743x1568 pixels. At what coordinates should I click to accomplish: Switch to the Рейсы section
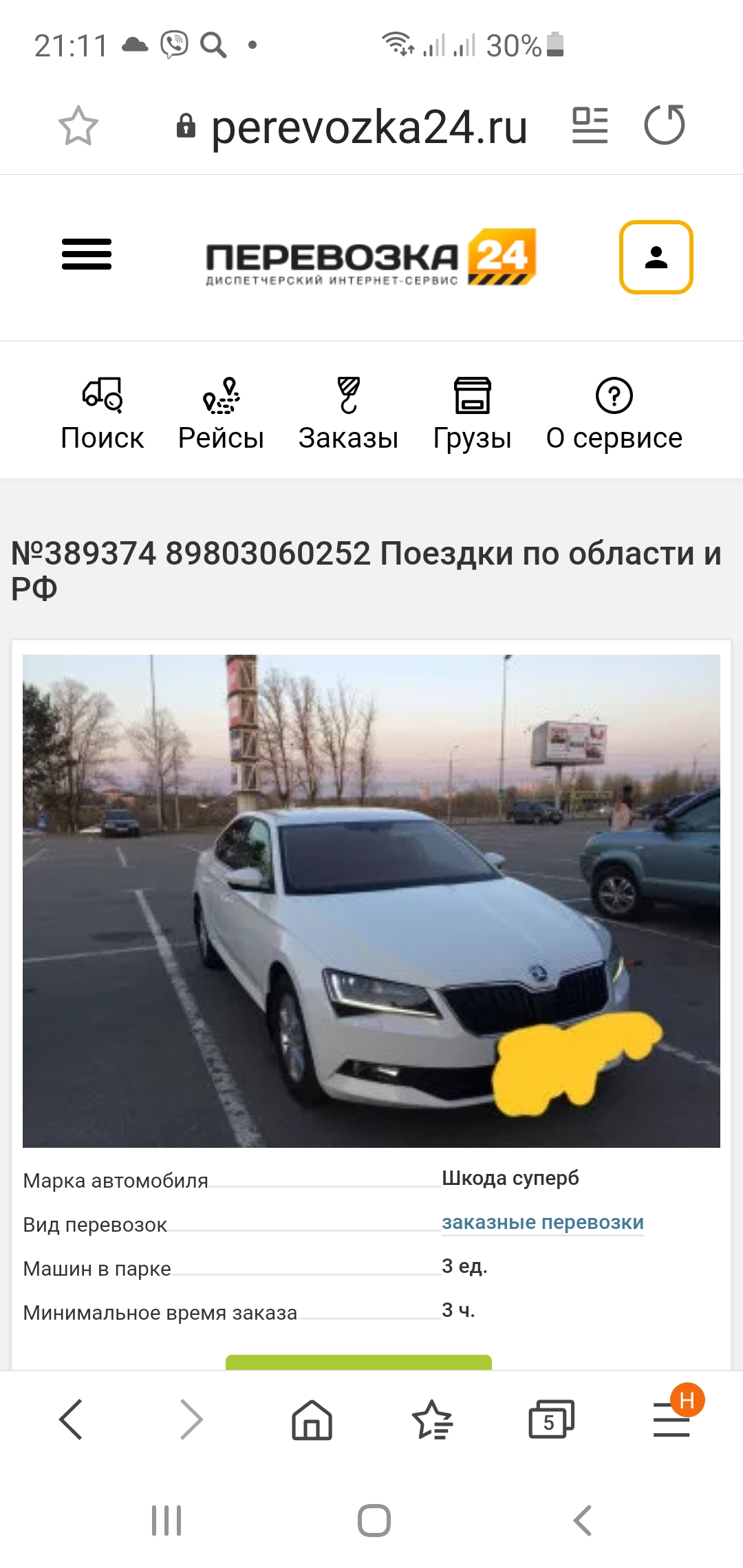(221, 414)
